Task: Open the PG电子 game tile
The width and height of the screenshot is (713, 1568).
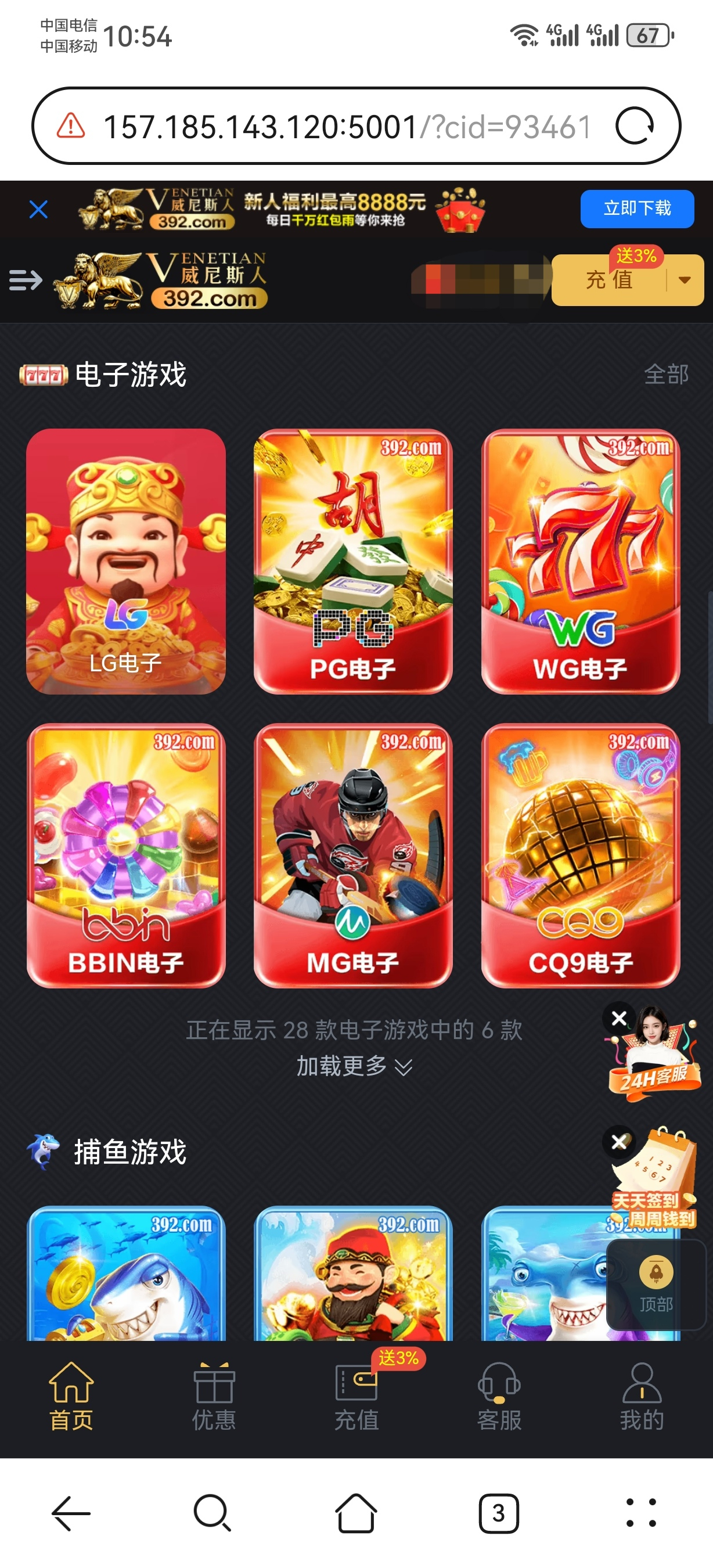Action: 353,561
